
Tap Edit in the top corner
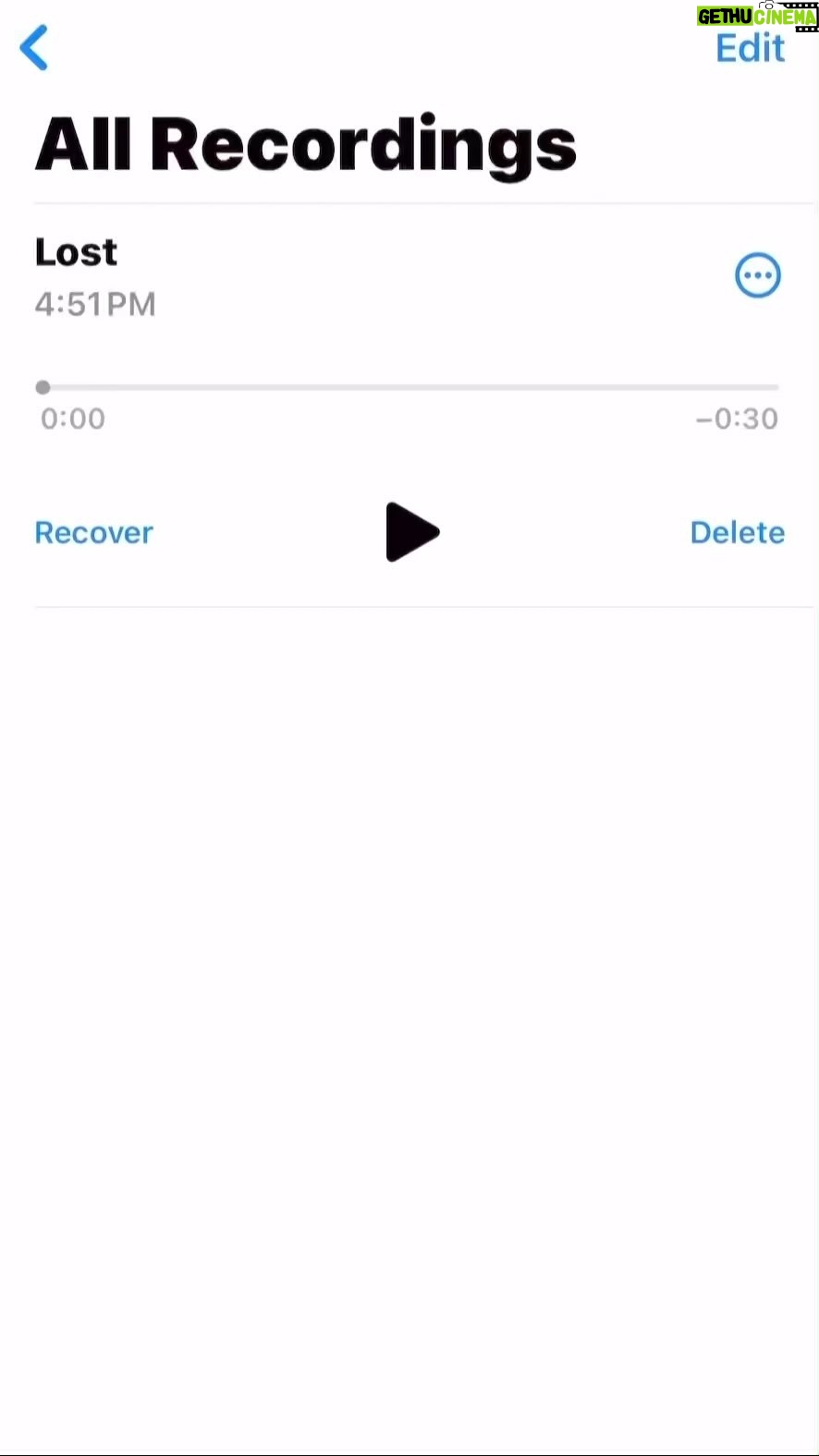[x=750, y=48]
